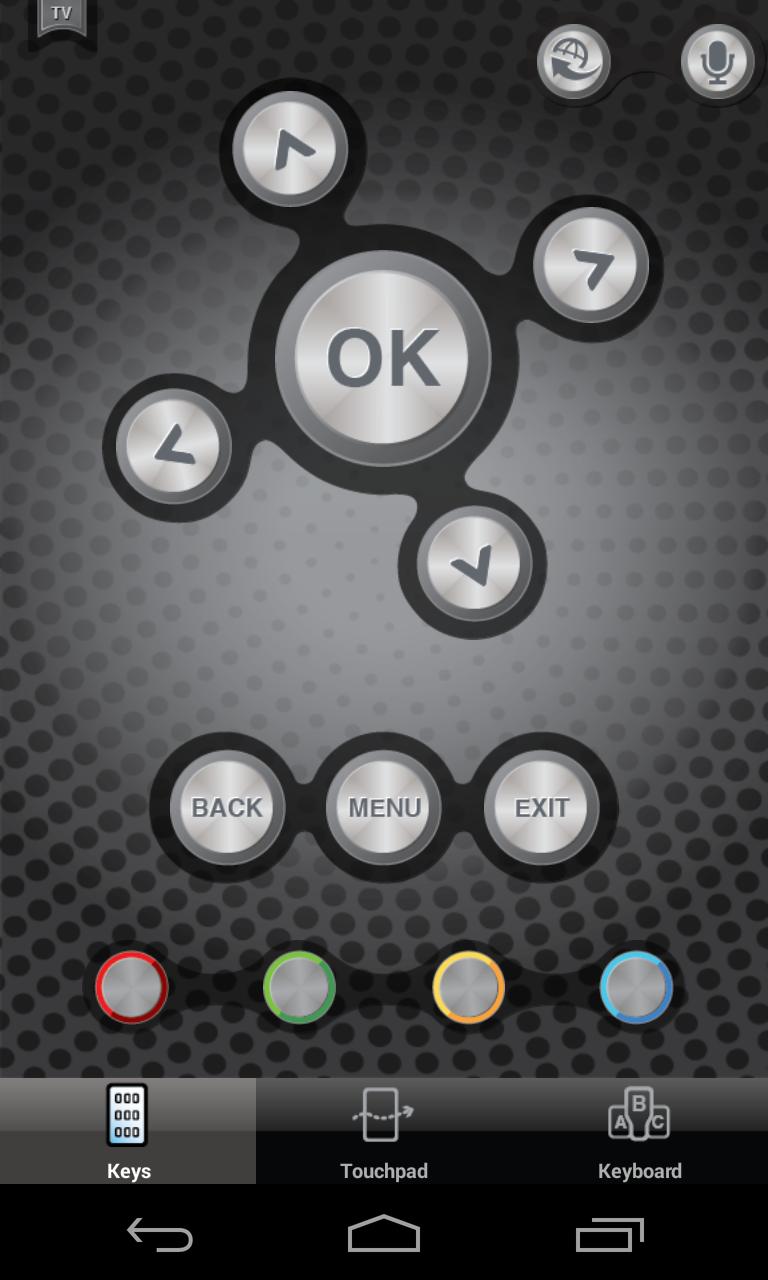Select the red color key
The image size is (768, 1280).
132,988
